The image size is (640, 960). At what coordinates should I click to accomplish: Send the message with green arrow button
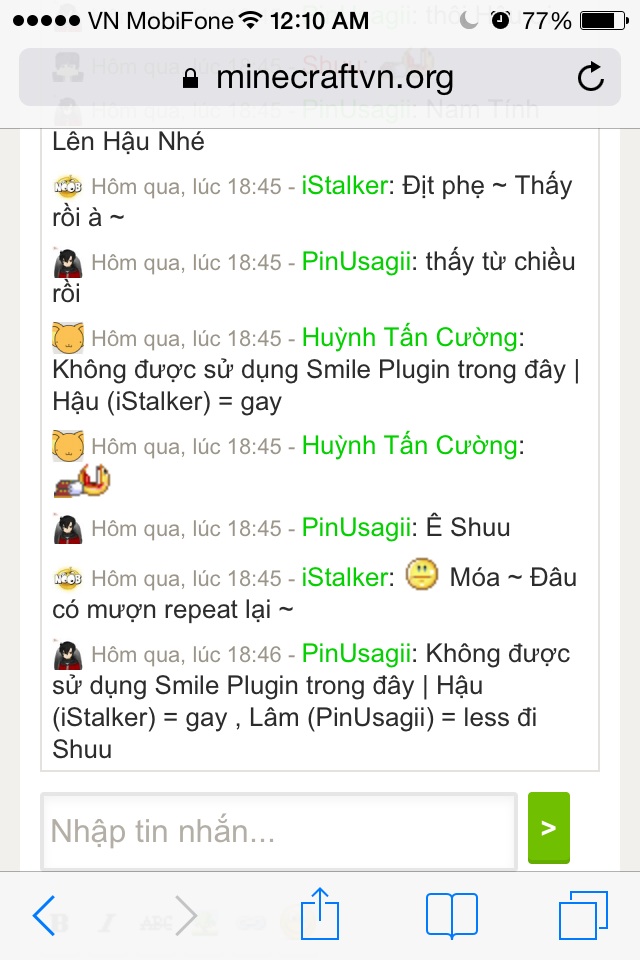click(548, 828)
